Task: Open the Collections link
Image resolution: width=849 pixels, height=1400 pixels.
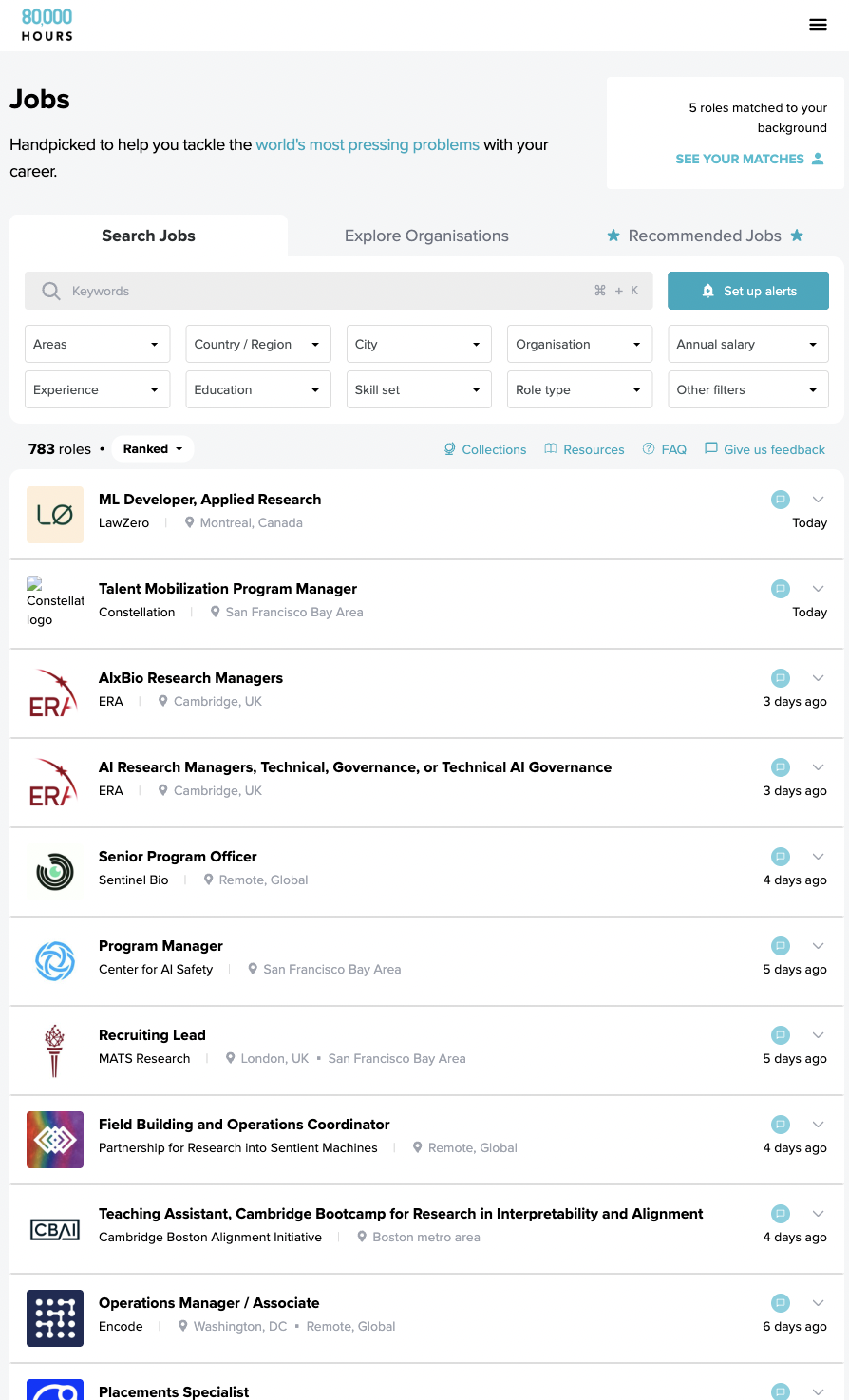Action: pos(485,449)
